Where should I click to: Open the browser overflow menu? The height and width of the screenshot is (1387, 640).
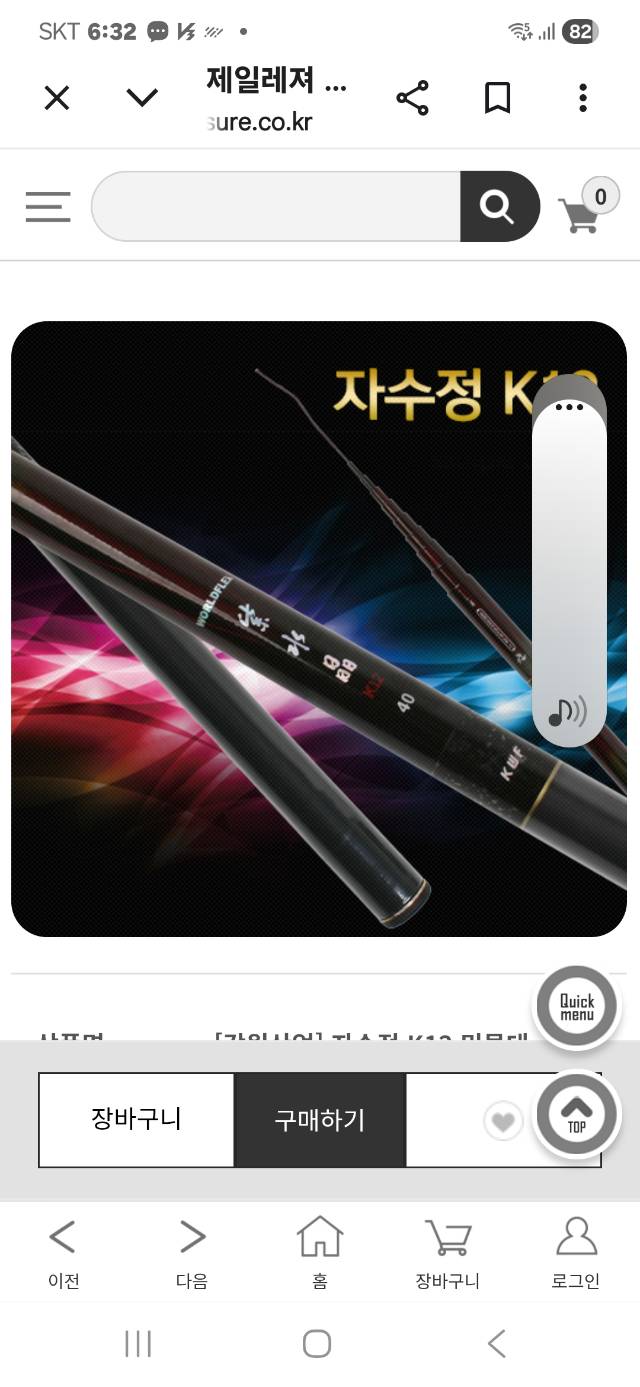(583, 98)
